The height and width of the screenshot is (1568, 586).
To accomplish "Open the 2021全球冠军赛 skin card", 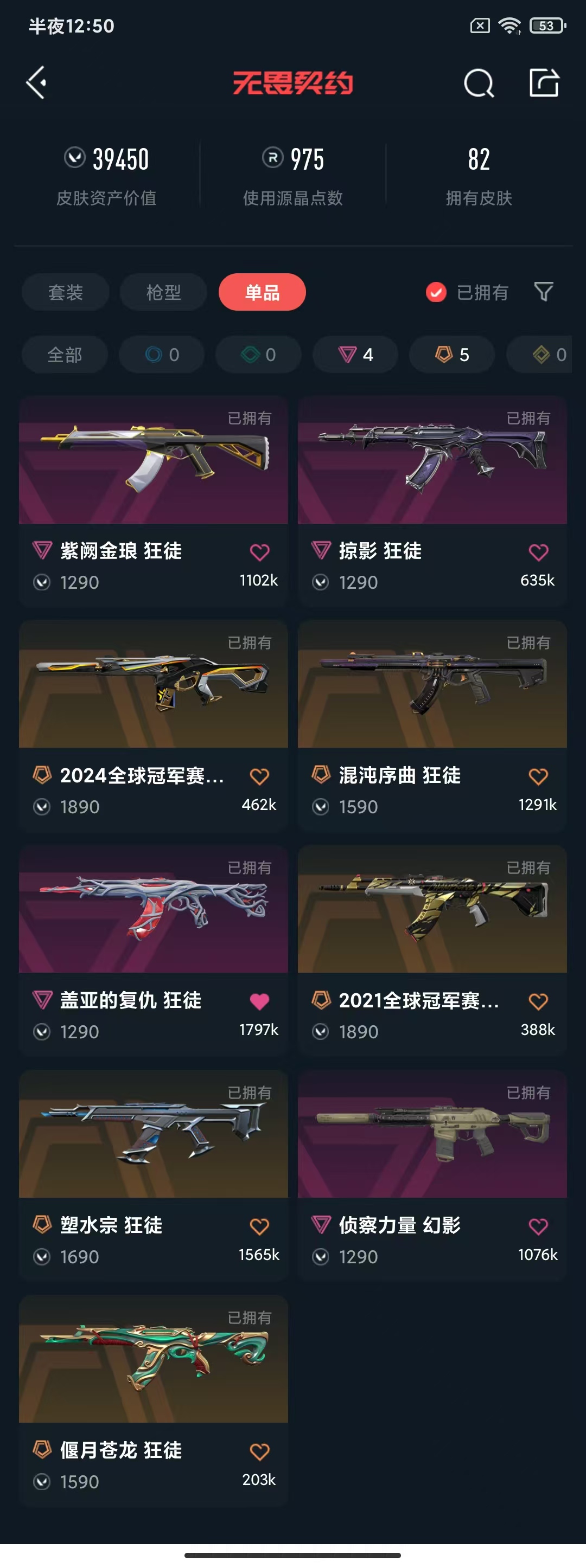I will [x=432, y=909].
